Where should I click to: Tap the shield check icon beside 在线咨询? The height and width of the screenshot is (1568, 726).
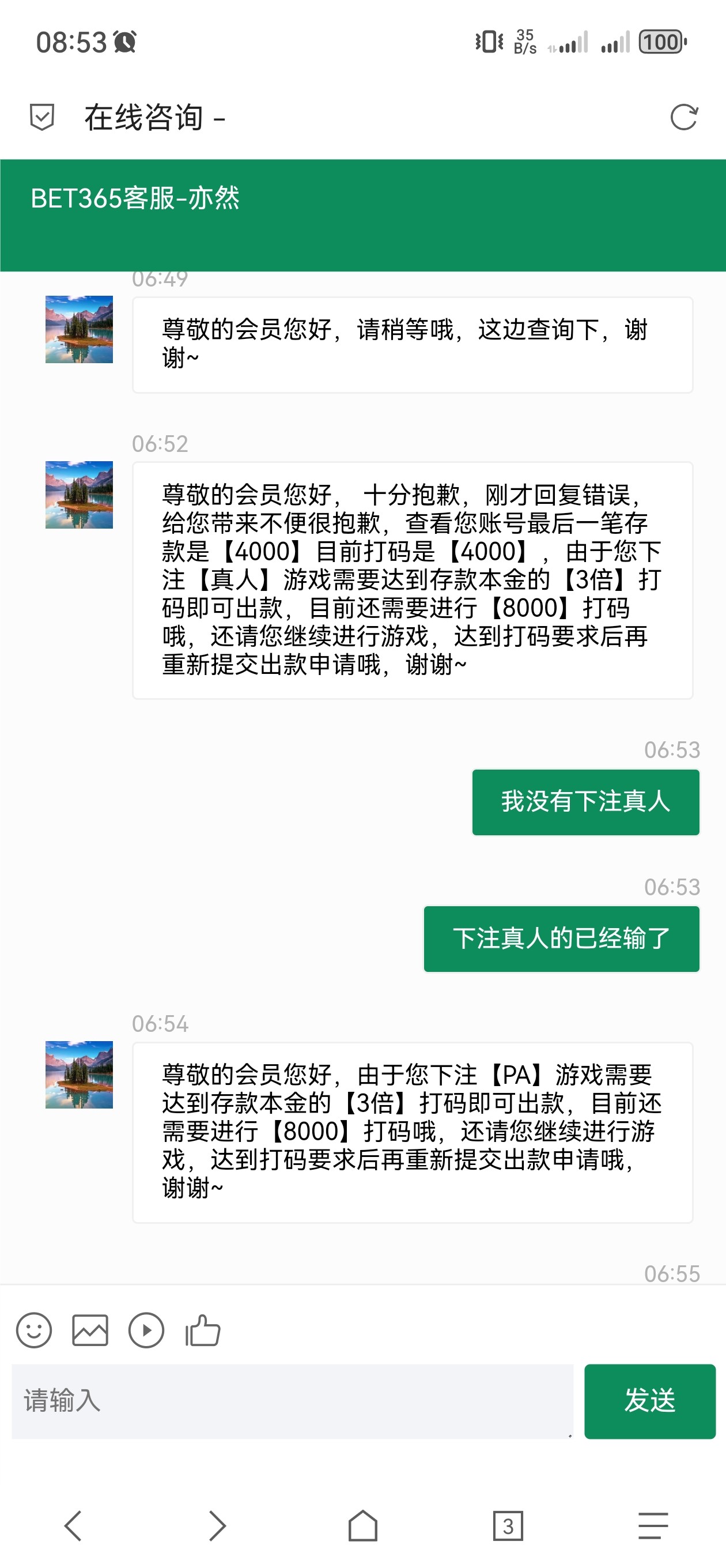42,117
